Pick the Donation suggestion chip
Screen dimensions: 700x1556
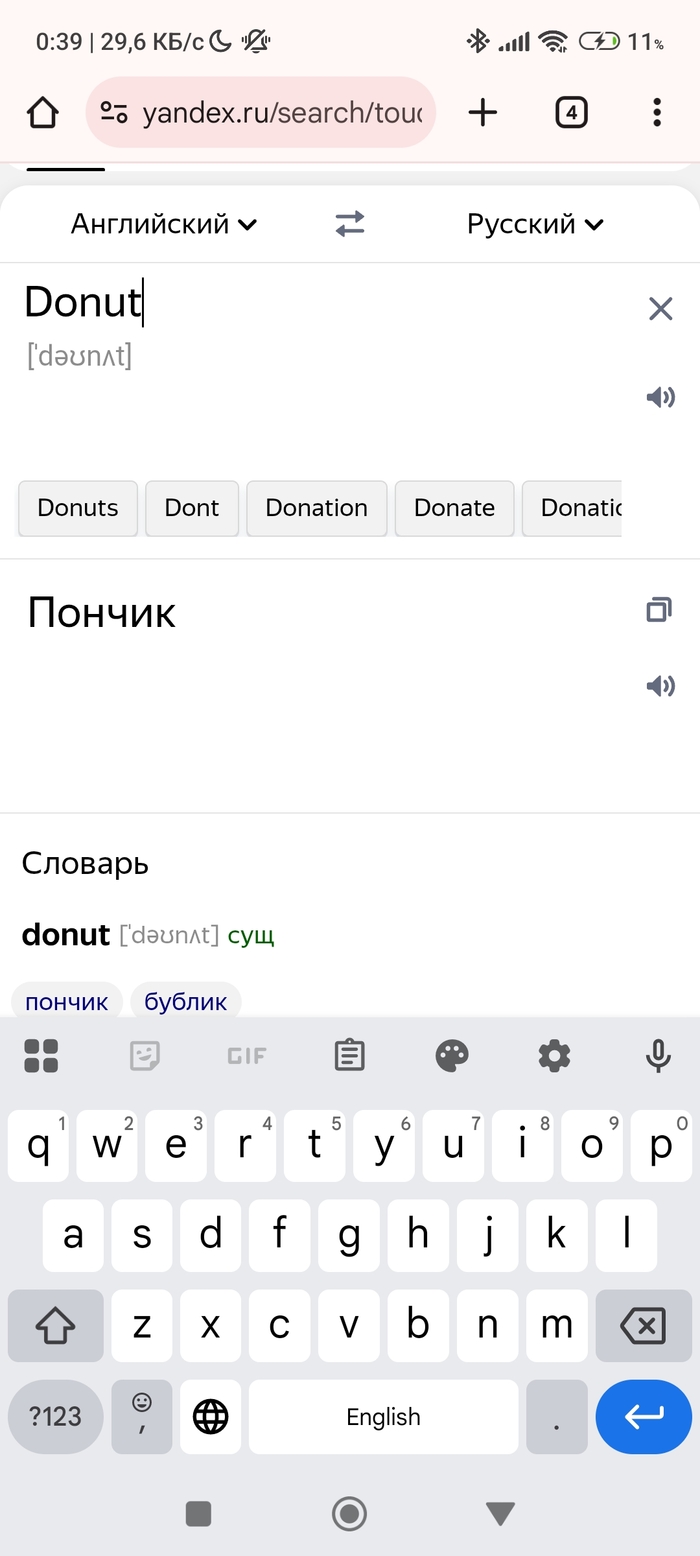click(316, 508)
